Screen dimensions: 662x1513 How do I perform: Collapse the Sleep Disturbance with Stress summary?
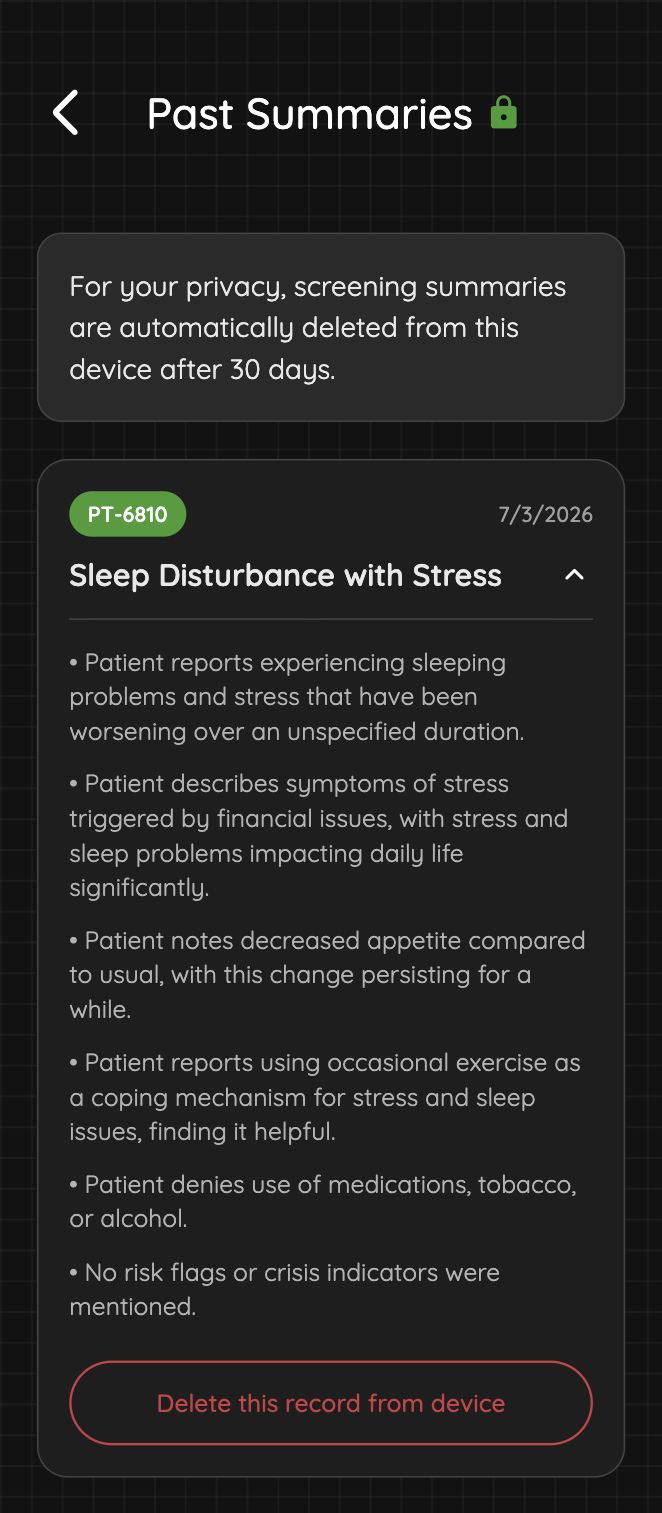(x=574, y=575)
